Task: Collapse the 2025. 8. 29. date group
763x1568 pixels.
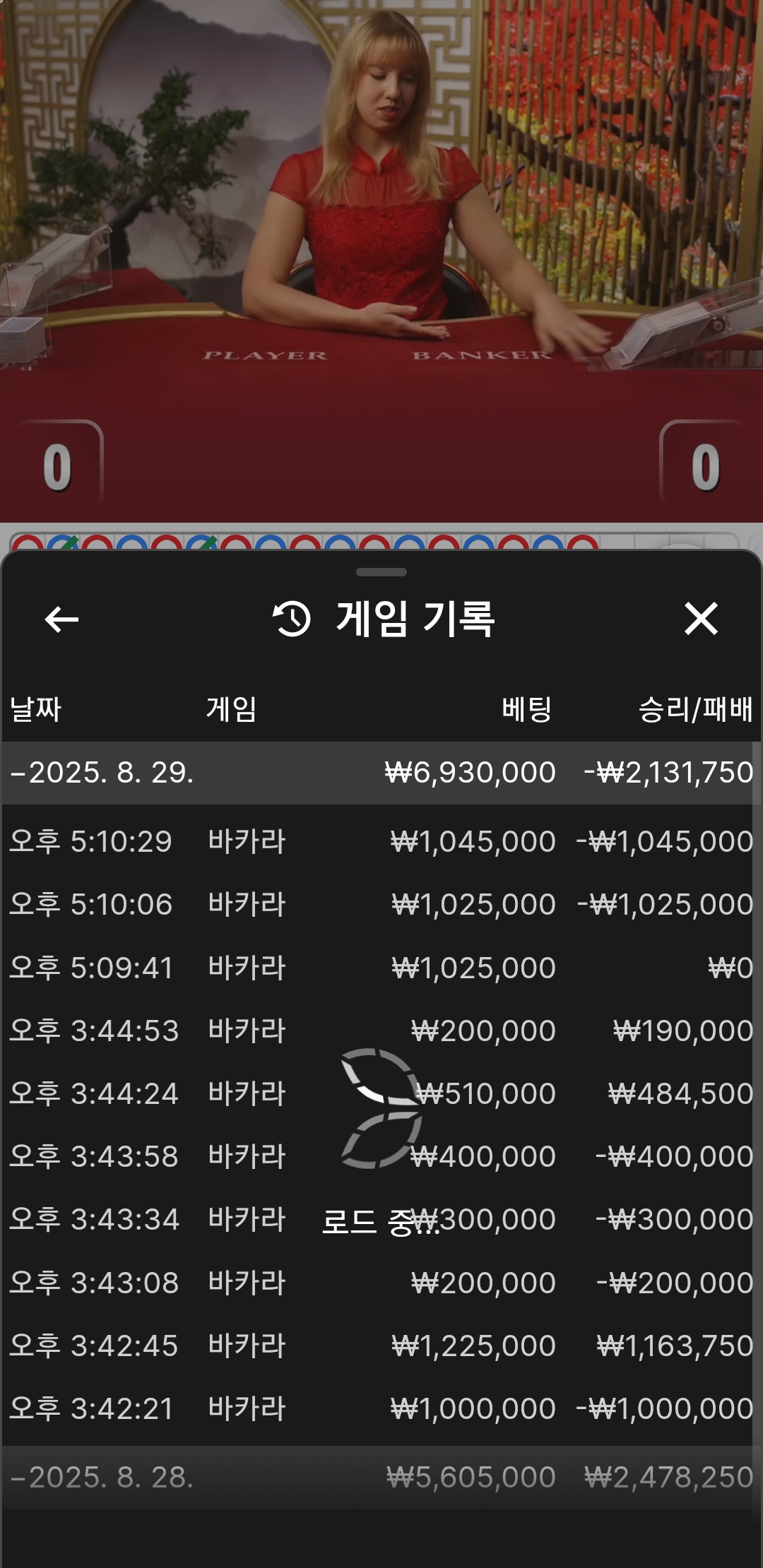Action: (x=102, y=773)
